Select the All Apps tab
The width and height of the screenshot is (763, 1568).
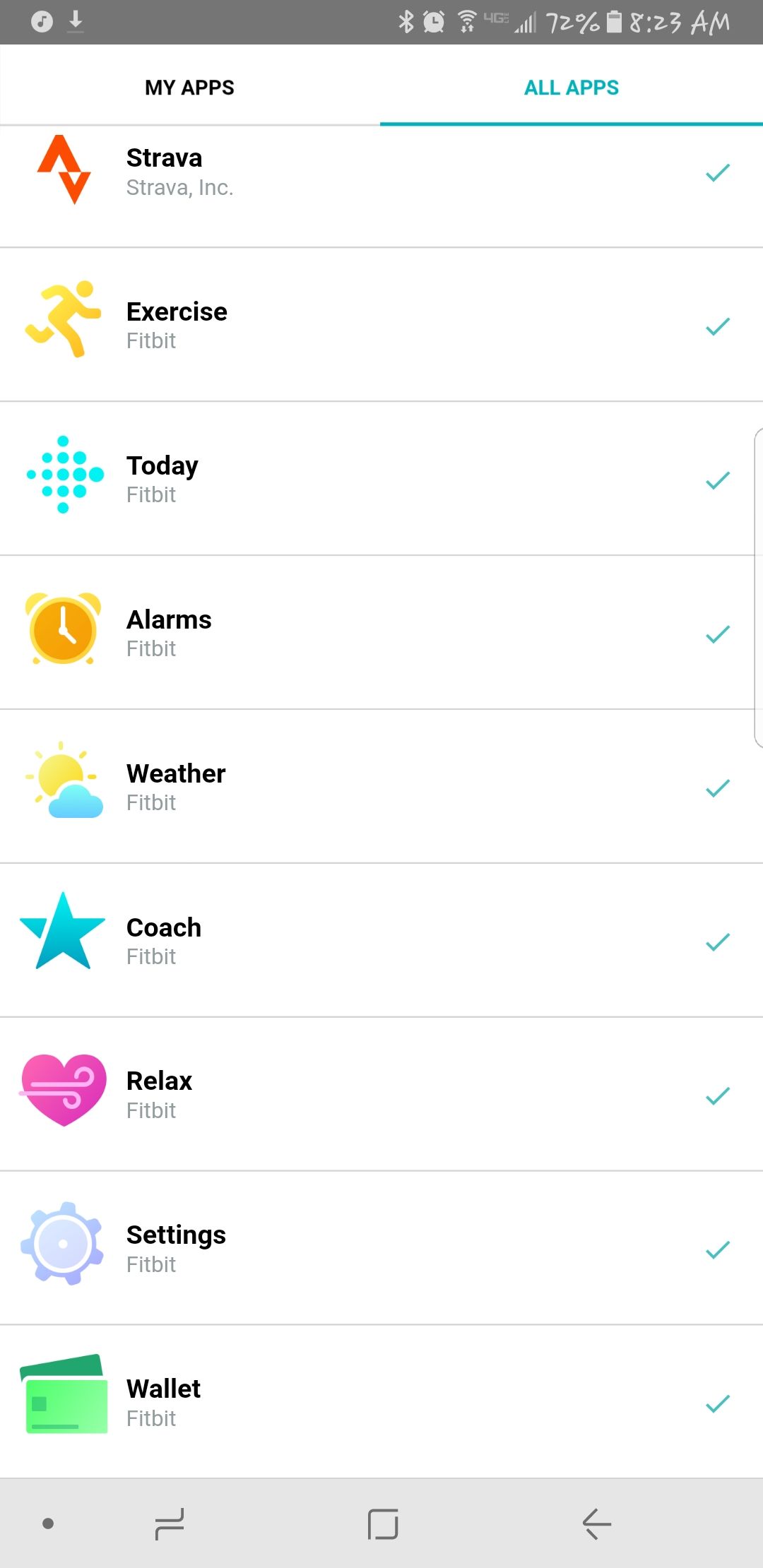[x=571, y=87]
